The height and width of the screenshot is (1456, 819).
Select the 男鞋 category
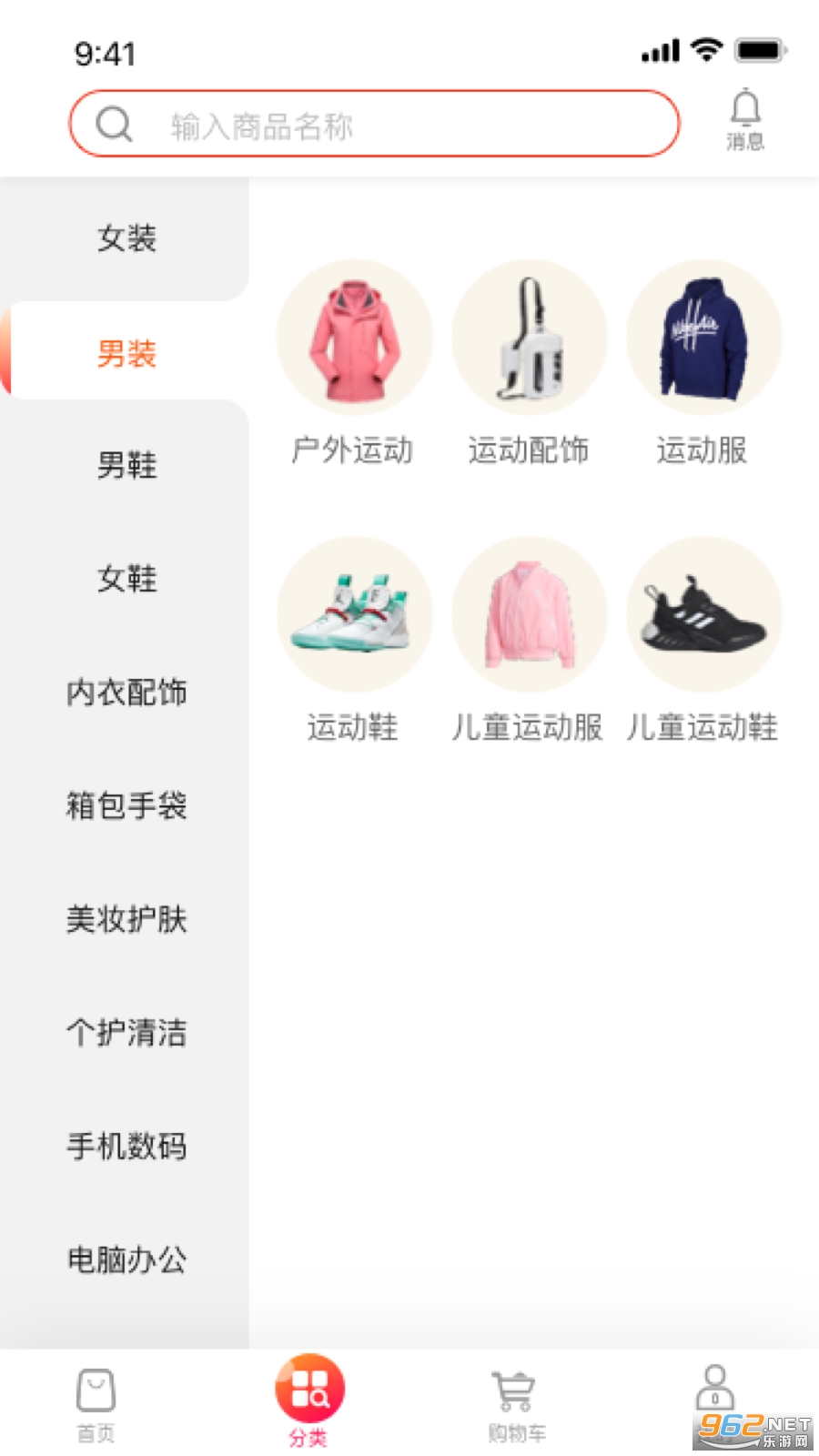[126, 465]
